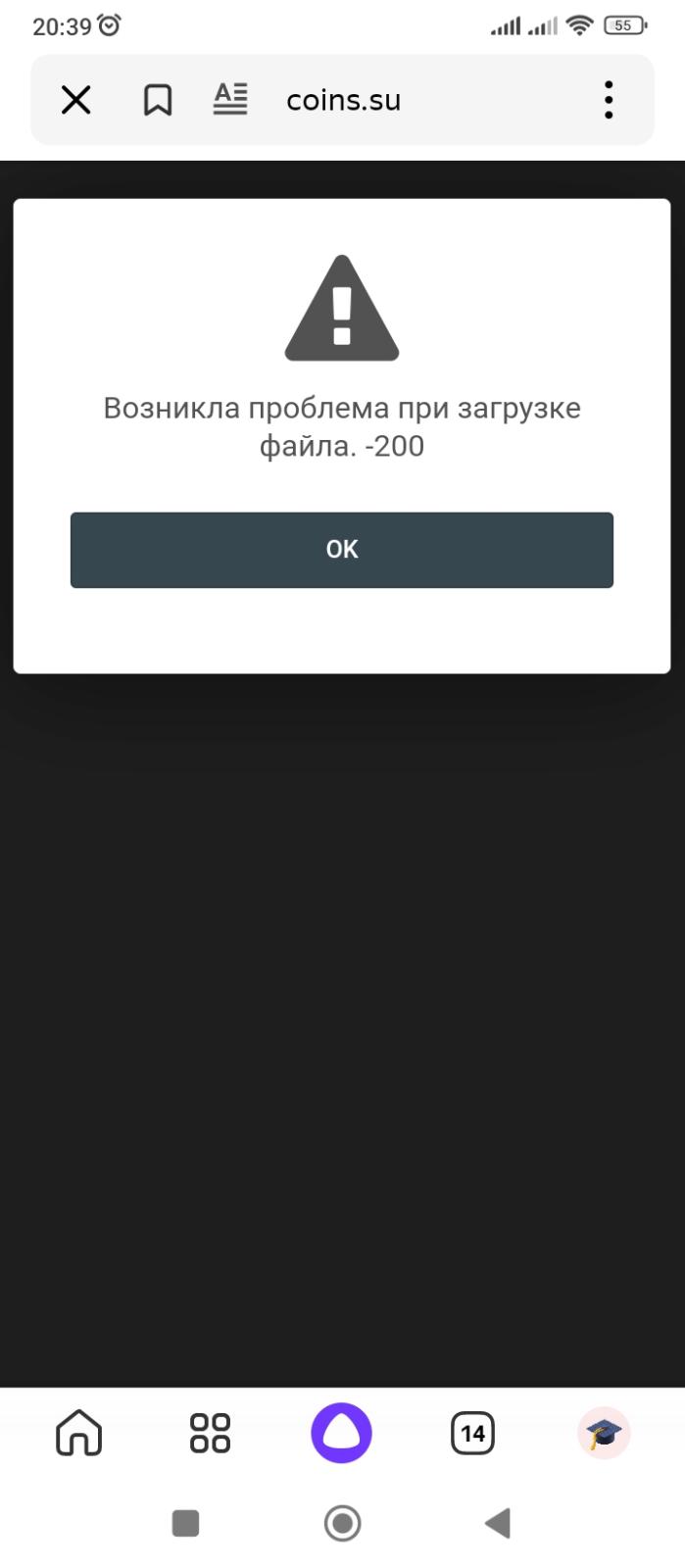Show the 14 open tabs
The height and width of the screenshot is (1568, 685).
(472, 1433)
